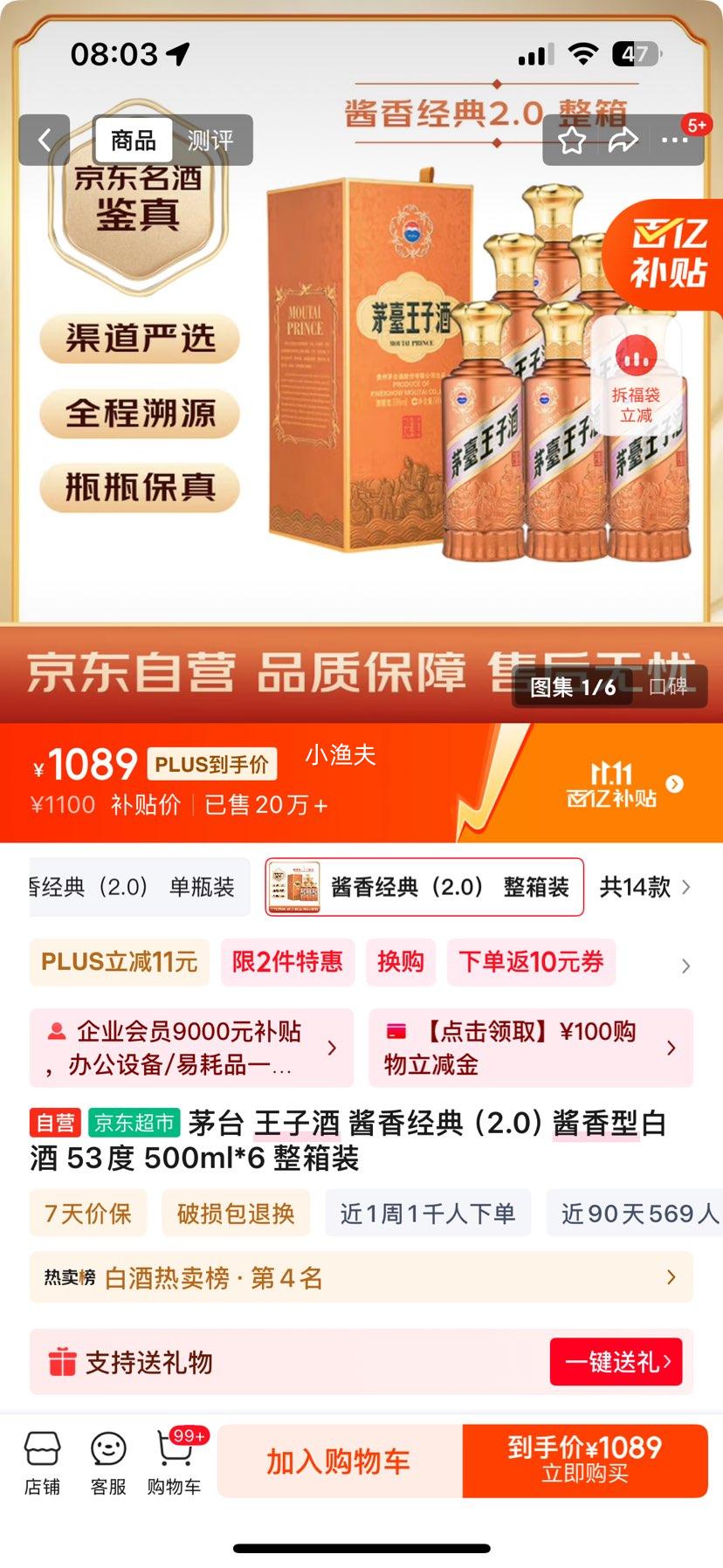Screen dimensions: 723x1568
Task: View all 共14款 variants
Action: coord(644,887)
